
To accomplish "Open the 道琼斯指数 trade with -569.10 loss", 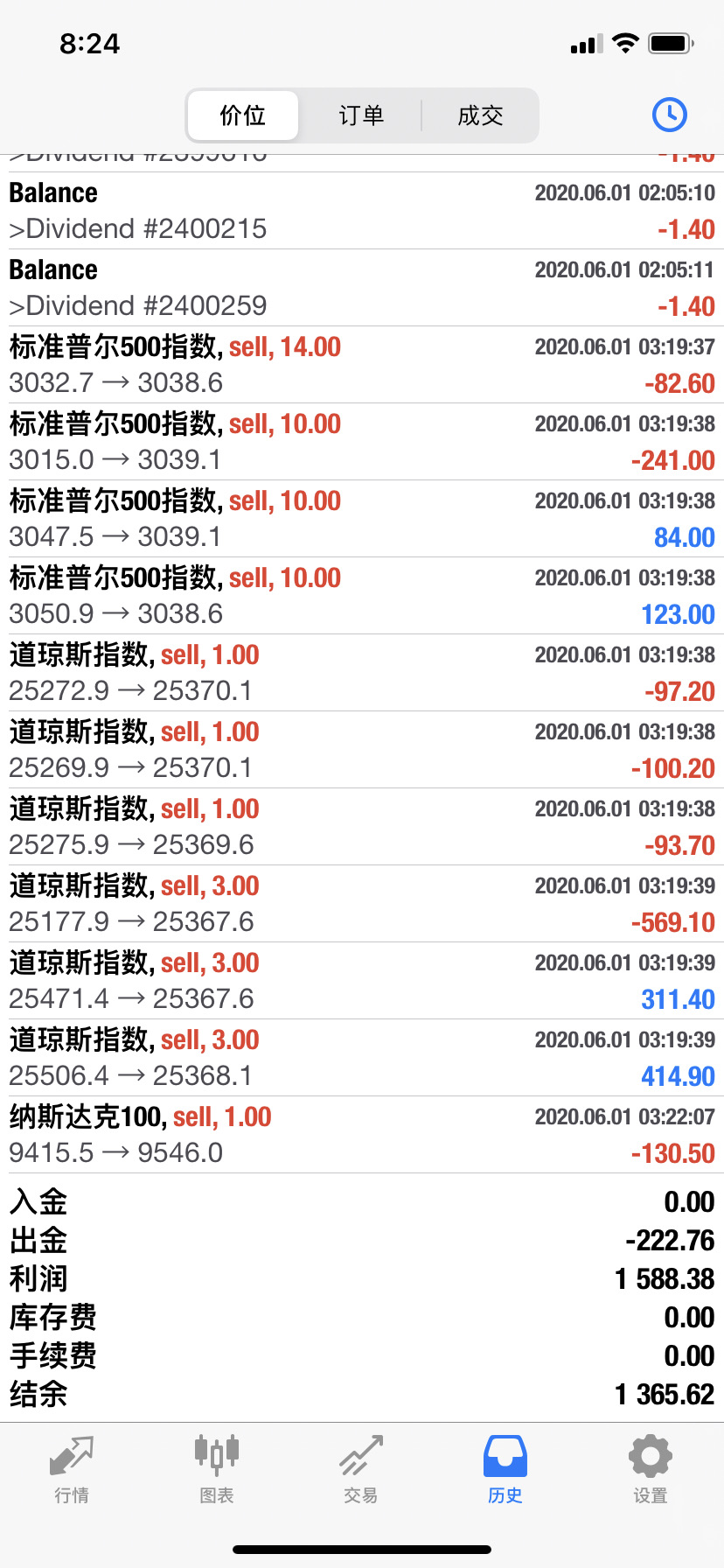I will tap(362, 904).
